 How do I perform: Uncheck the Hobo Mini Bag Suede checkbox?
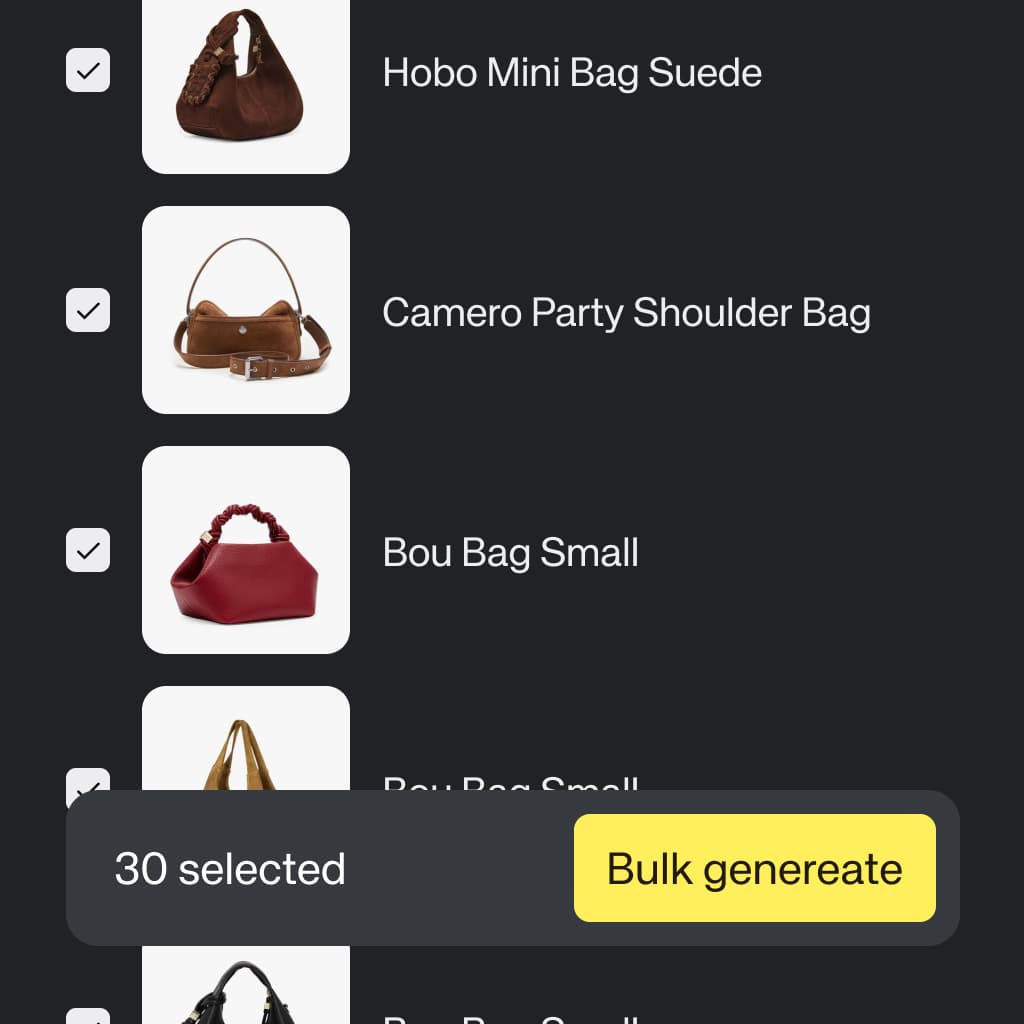88,71
